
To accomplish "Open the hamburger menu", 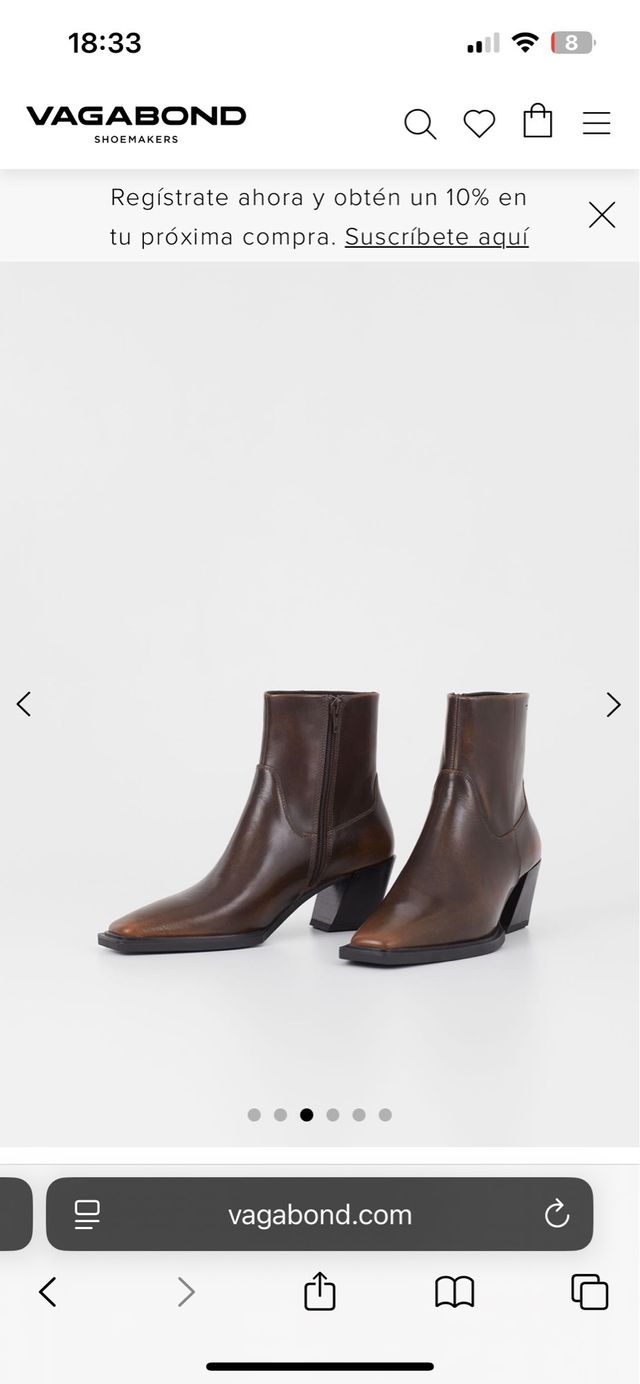I will pyautogui.click(x=597, y=124).
